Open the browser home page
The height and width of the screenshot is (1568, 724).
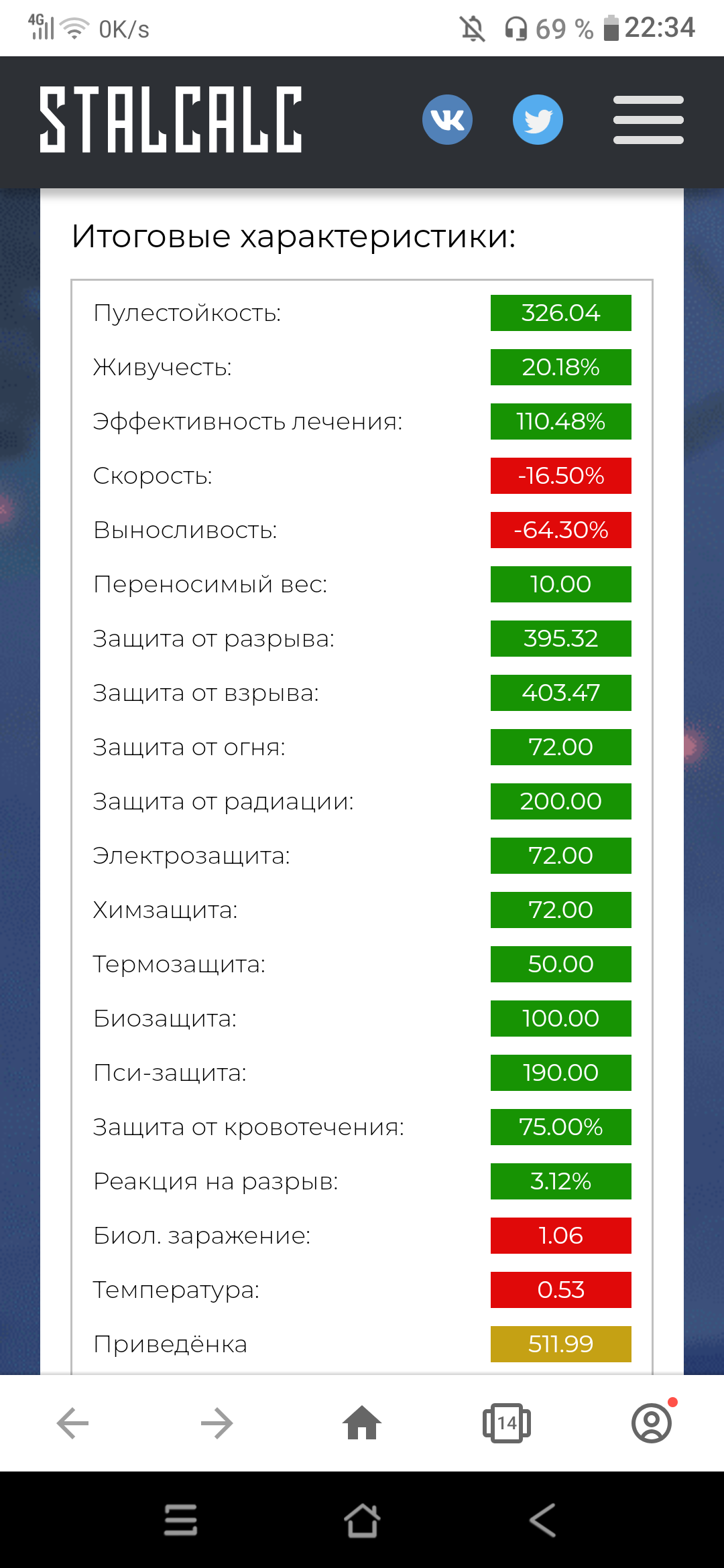pyautogui.click(x=362, y=1423)
